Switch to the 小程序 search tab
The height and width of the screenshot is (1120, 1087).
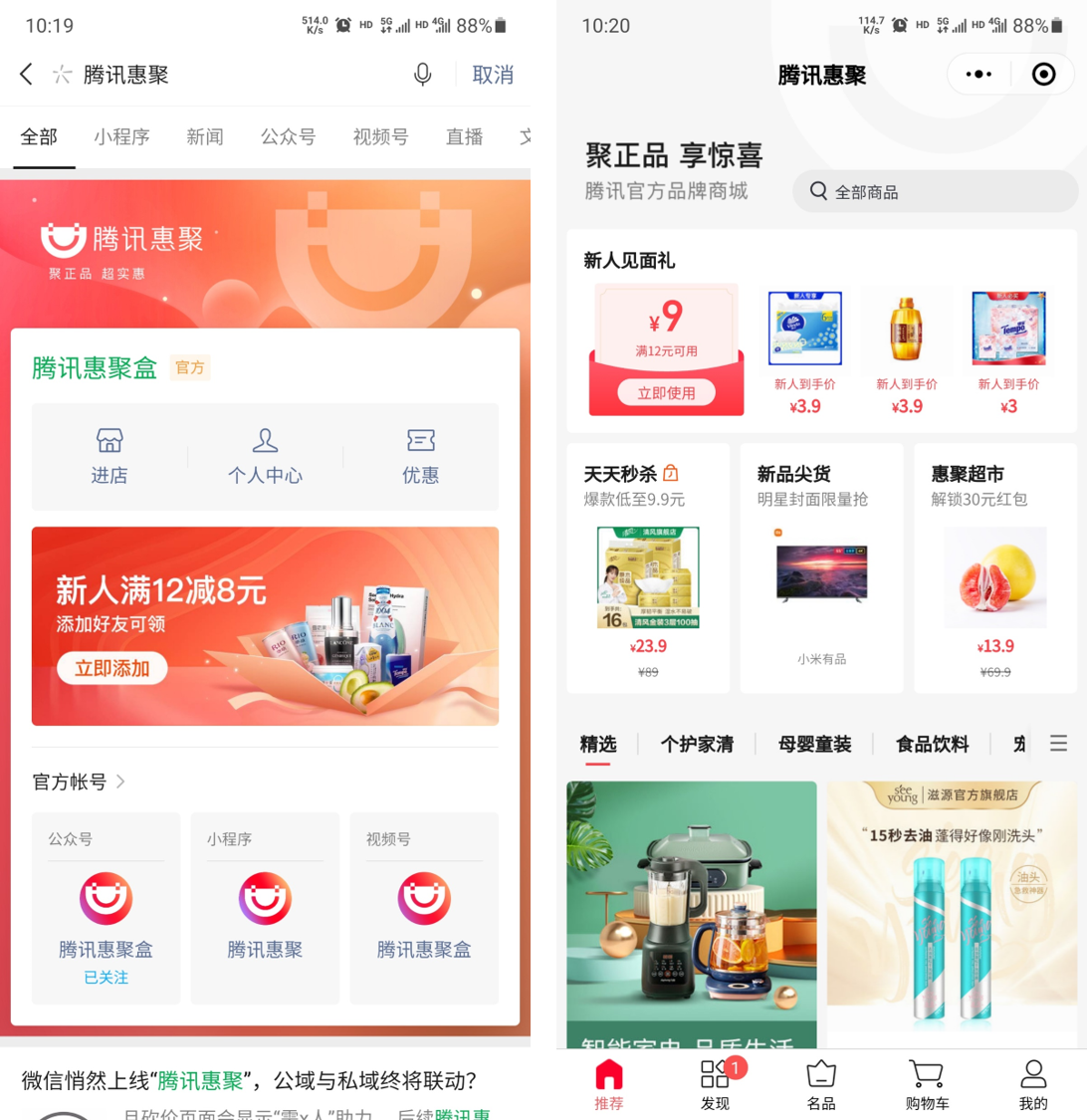pos(121,137)
